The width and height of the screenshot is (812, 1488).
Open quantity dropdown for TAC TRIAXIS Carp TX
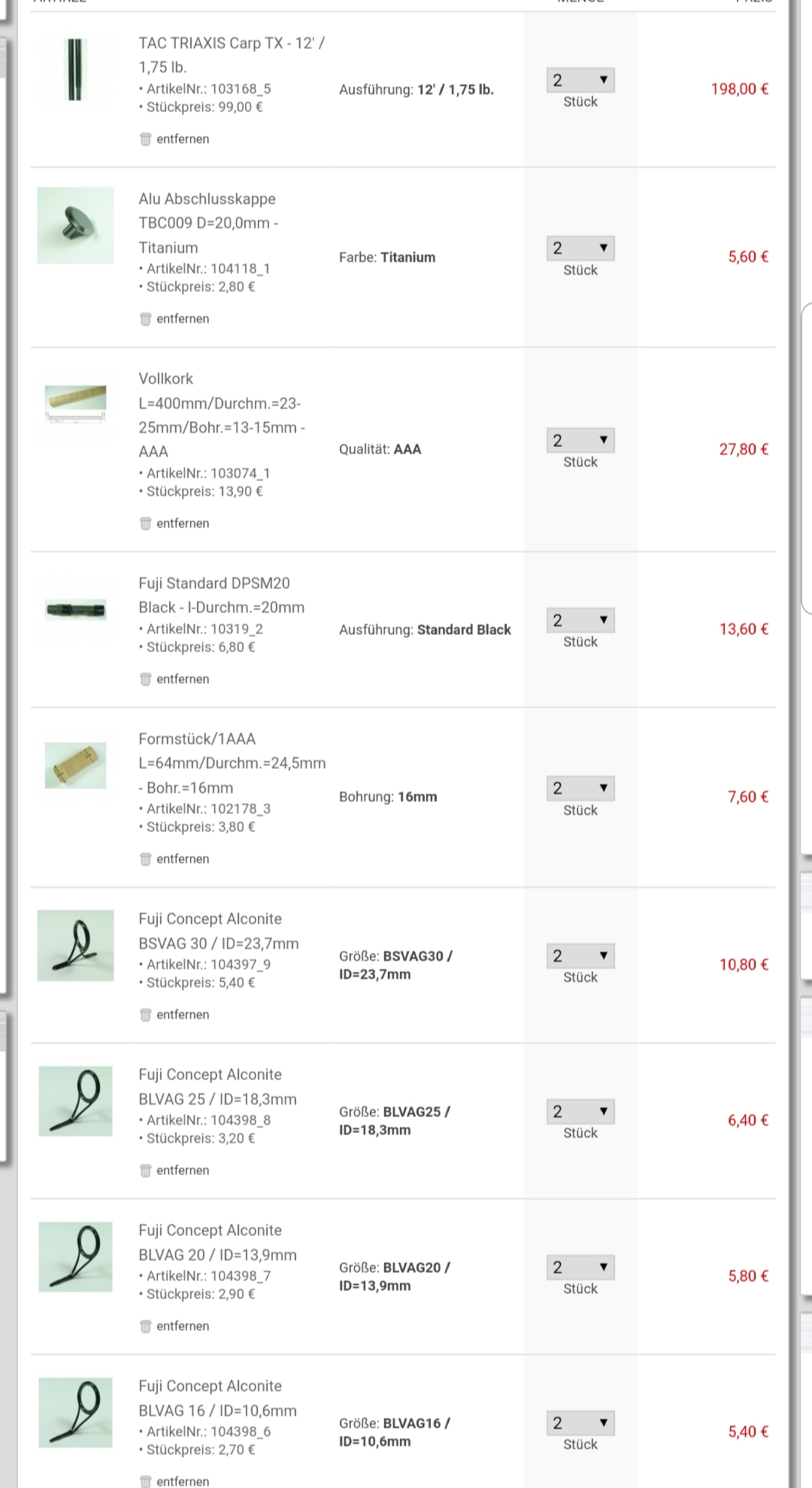(580, 80)
